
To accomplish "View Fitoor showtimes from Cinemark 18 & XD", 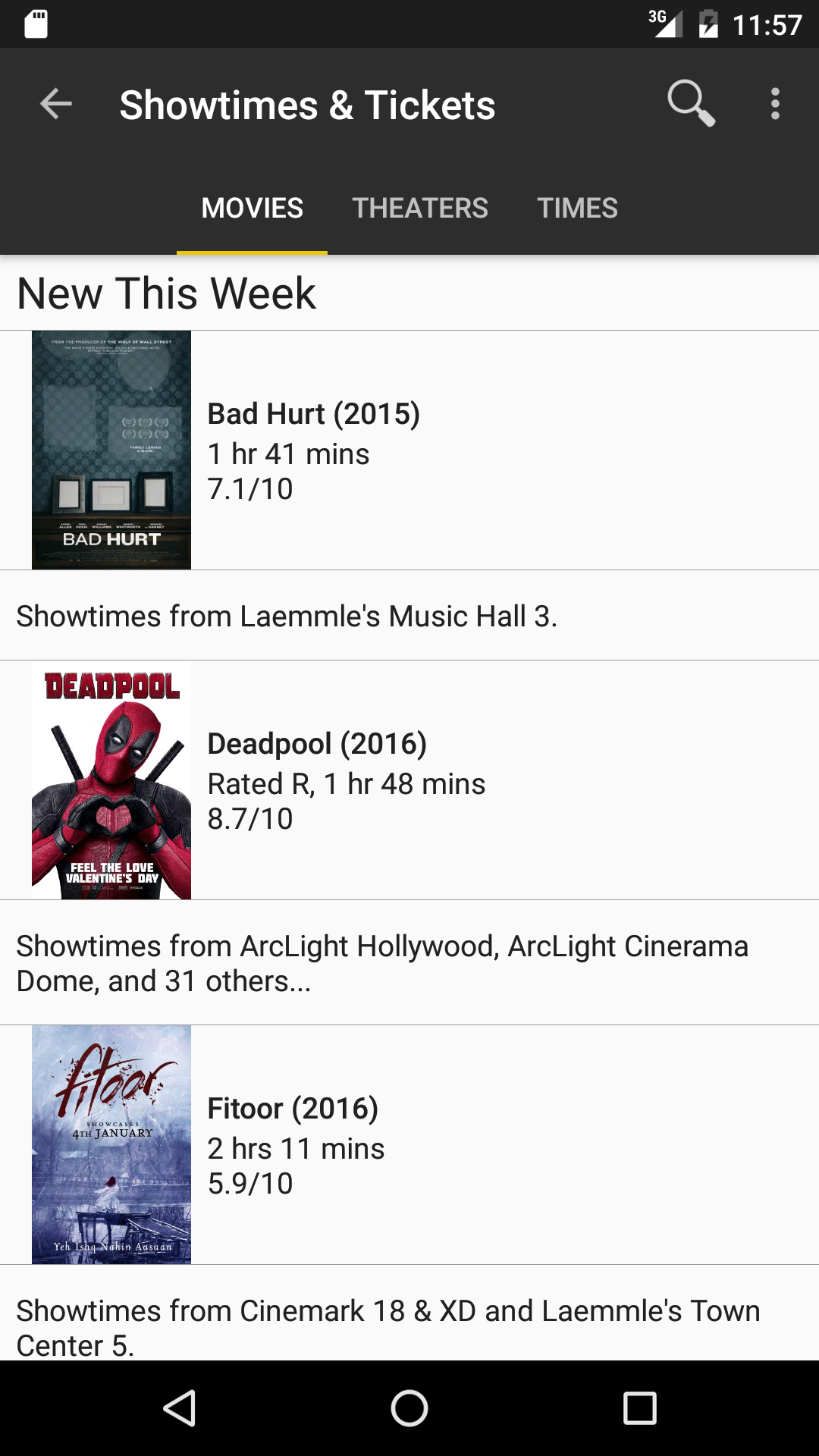I will click(409, 1319).
